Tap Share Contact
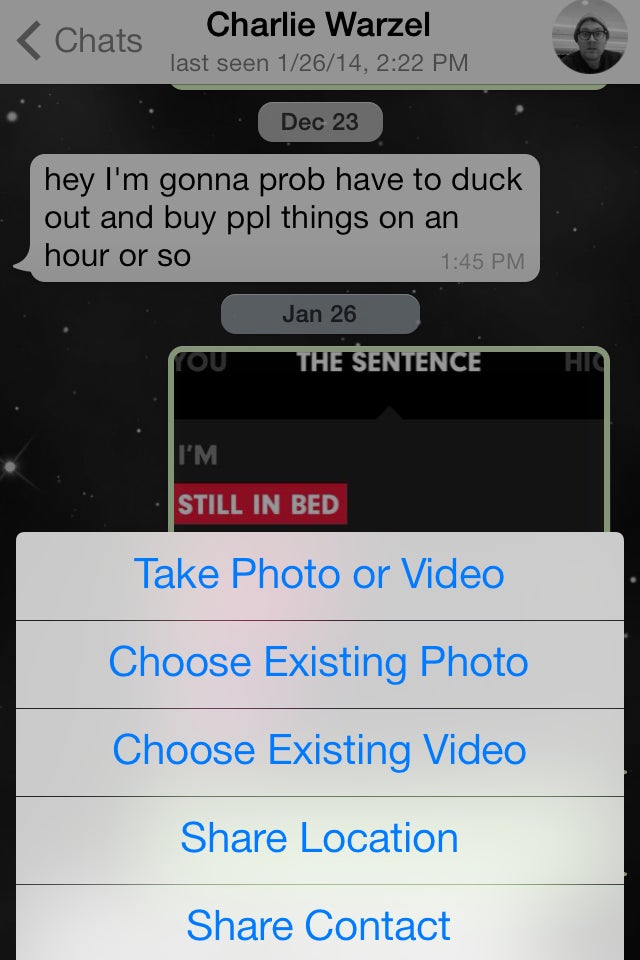The width and height of the screenshot is (640, 960). pyautogui.click(x=319, y=925)
